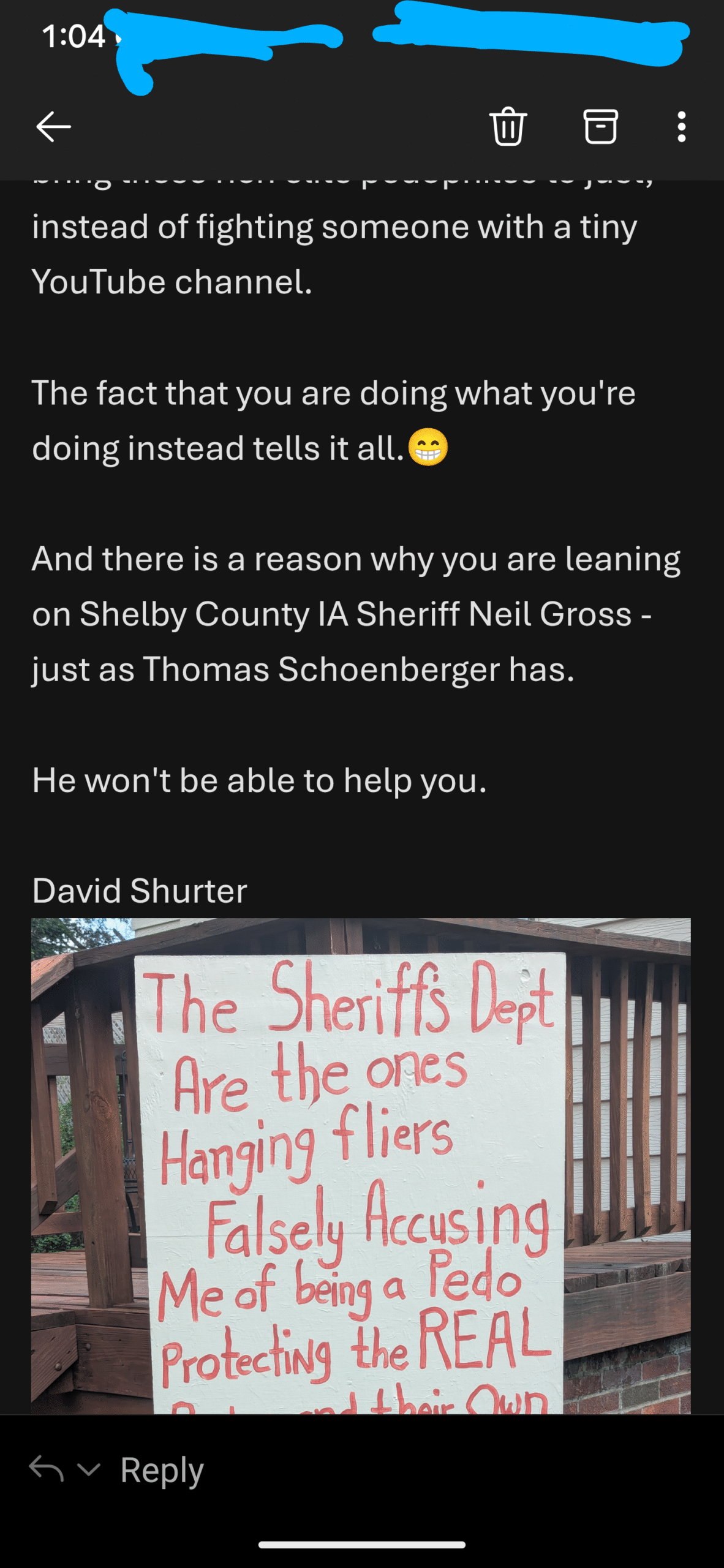Go back to the inbox
The width and height of the screenshot is (724, 1568).
click(x=53, y=127)
